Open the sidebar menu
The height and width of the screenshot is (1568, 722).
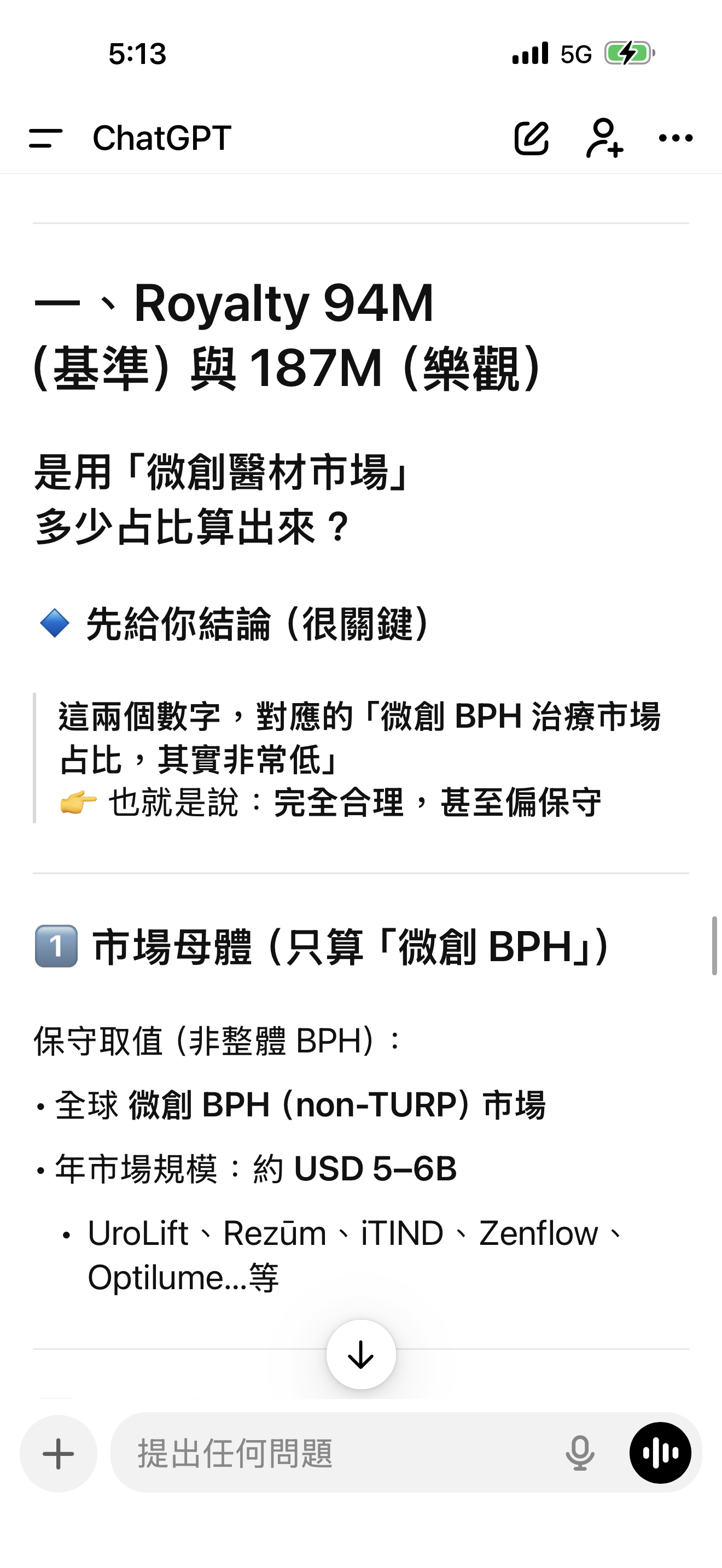coord(45,138)
